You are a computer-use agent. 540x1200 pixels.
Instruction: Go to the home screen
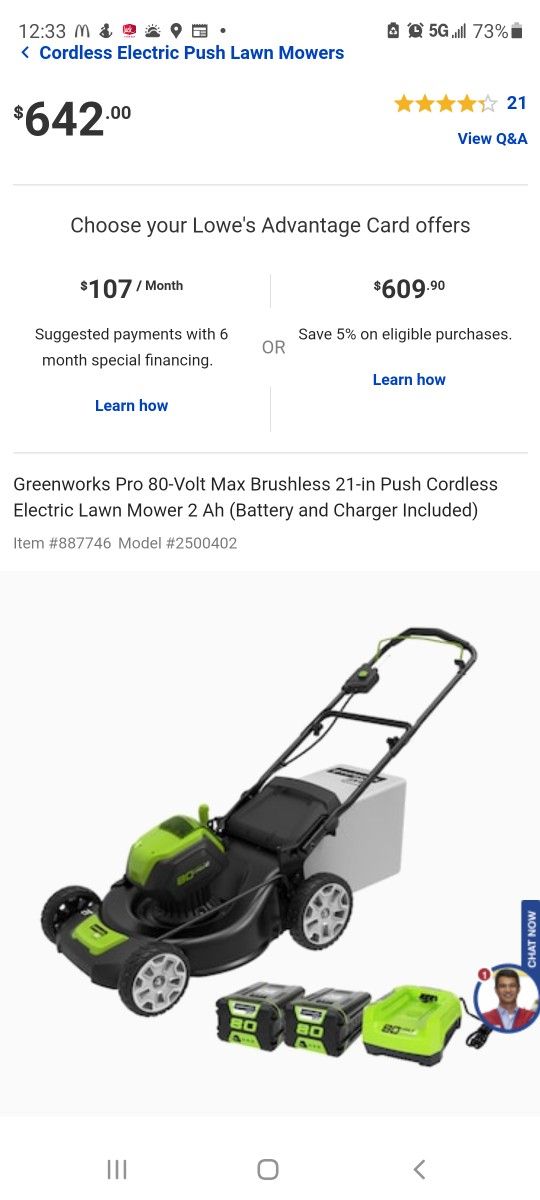pos(267,1169)
